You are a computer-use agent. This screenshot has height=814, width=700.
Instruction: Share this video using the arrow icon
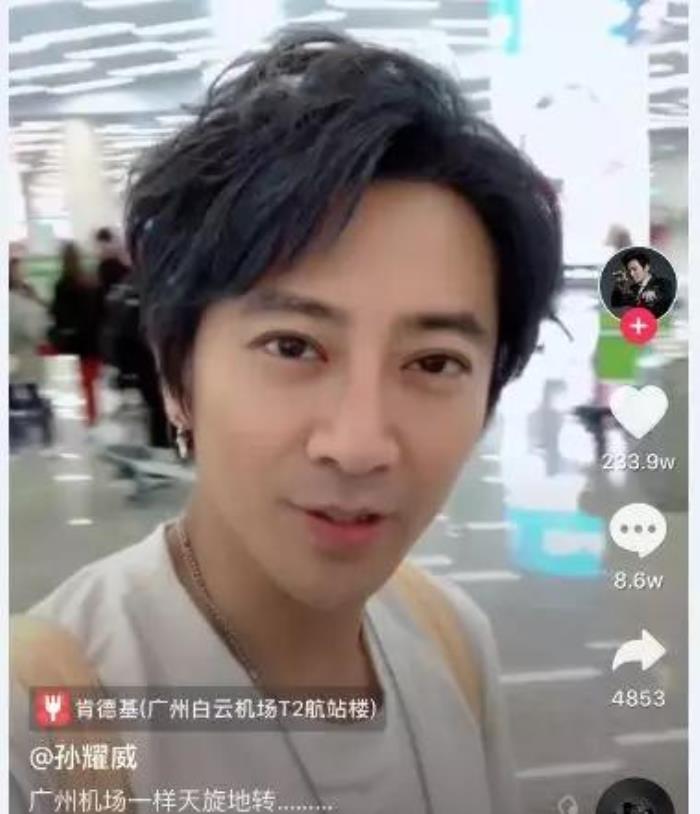click(x=638, y=651)
